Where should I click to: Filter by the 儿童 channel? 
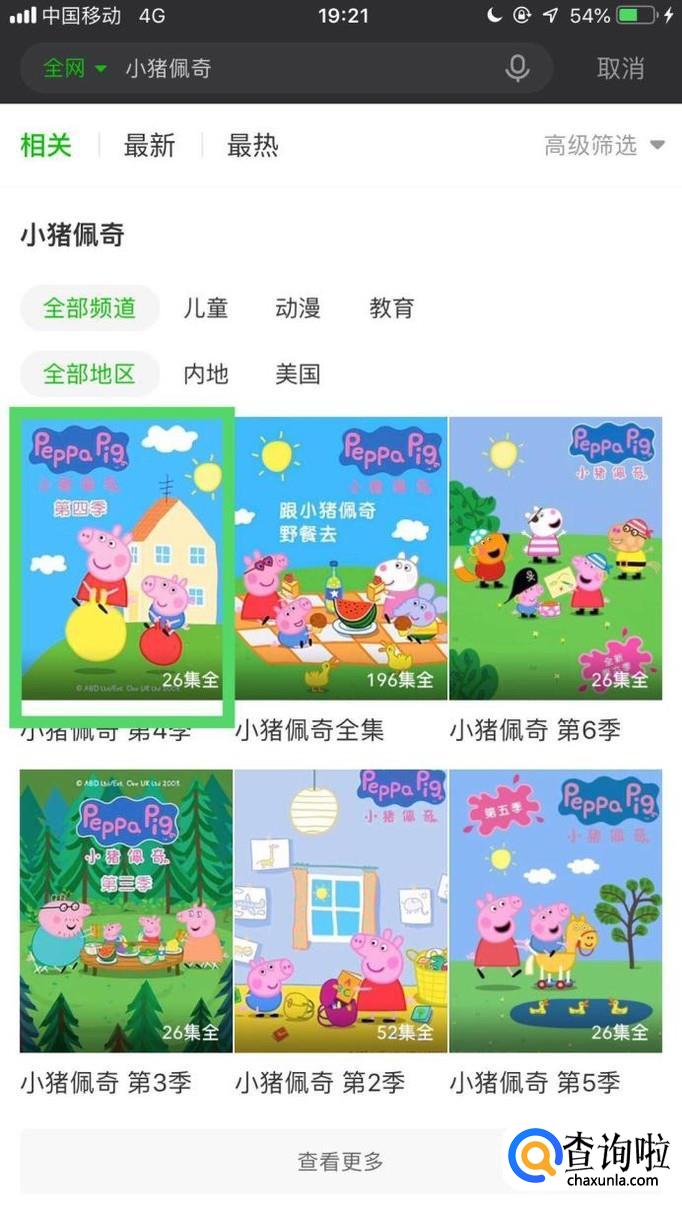[x=206, y=308]
